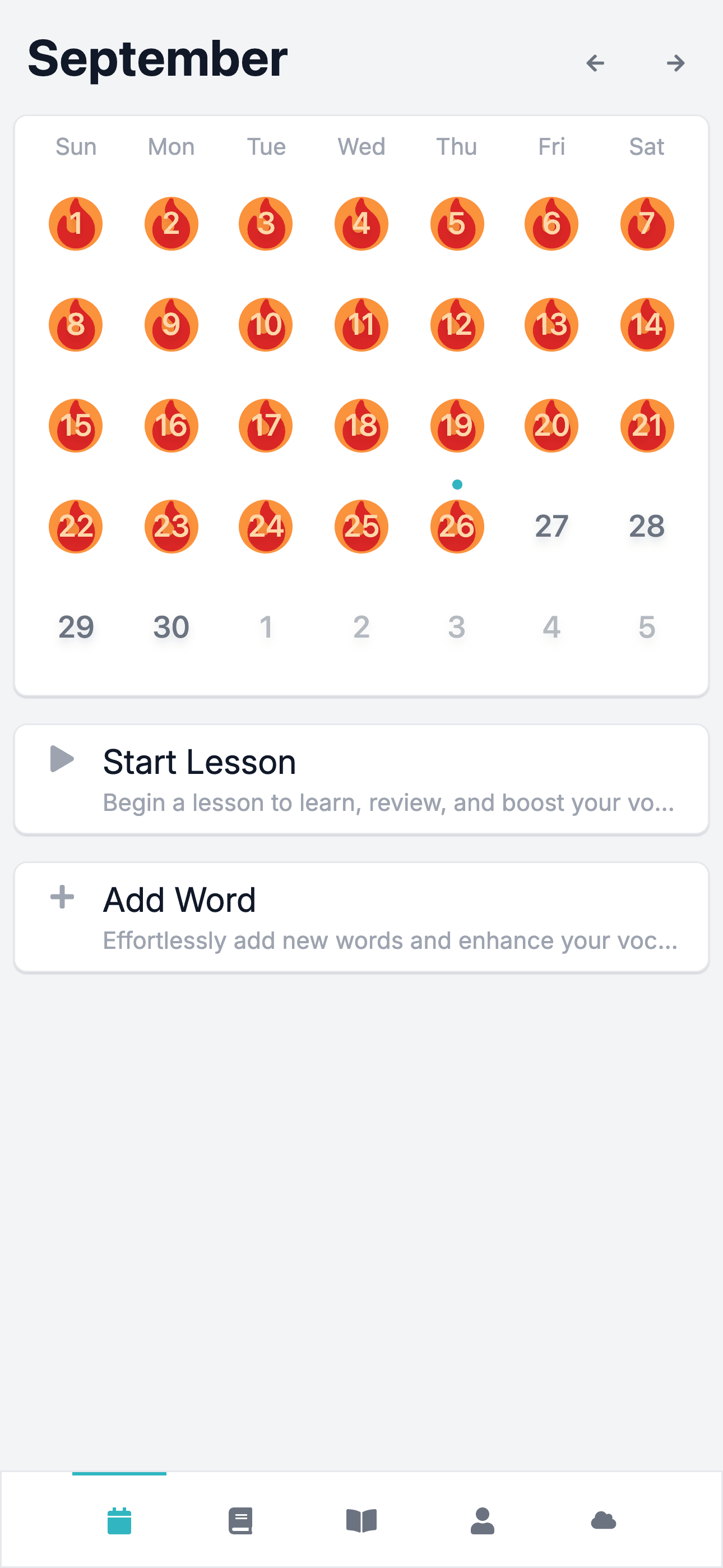
Task: Go to the next month
Action: pos(675,63)
